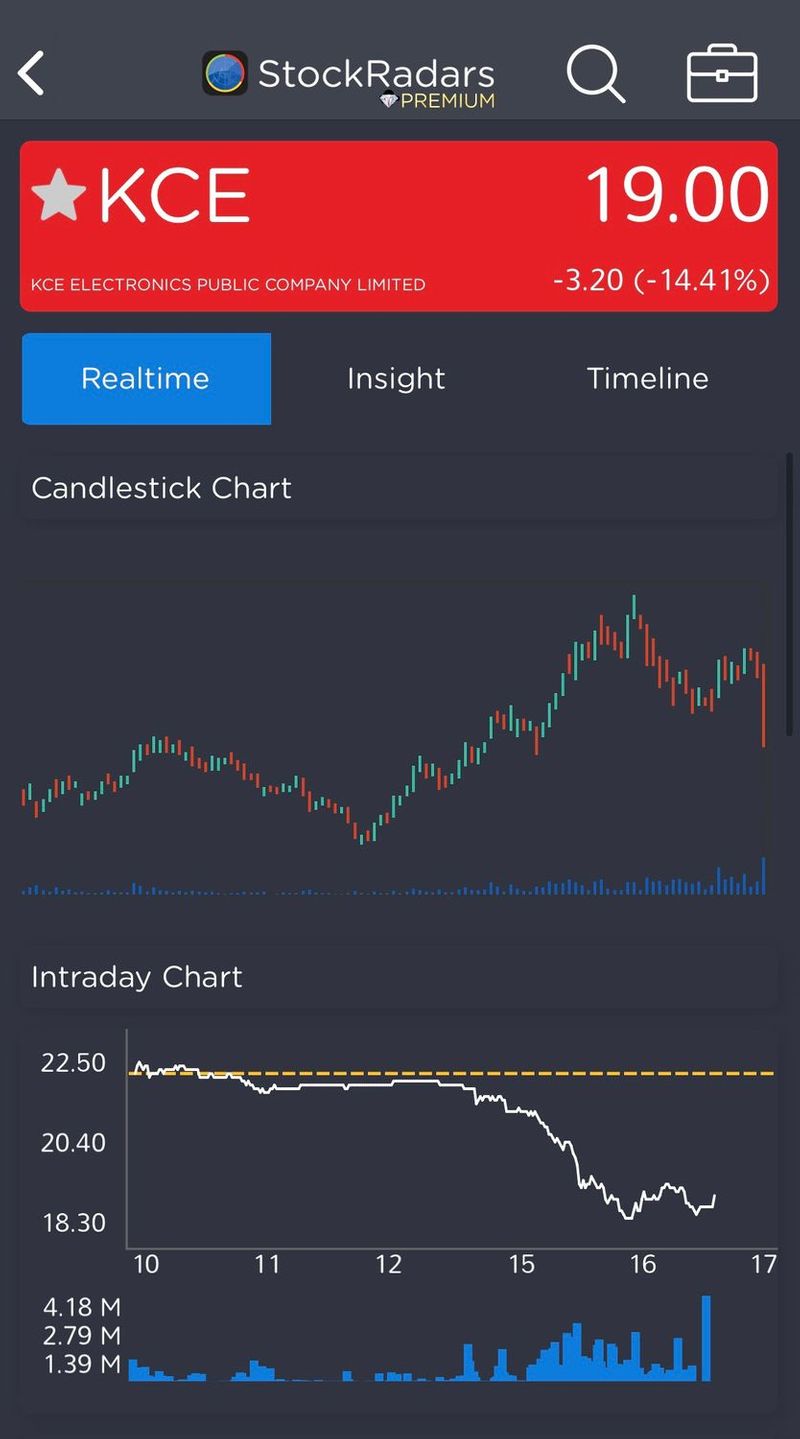Open the stock search
Screen dimensions: 800x1439
click(x=595, y=74)
